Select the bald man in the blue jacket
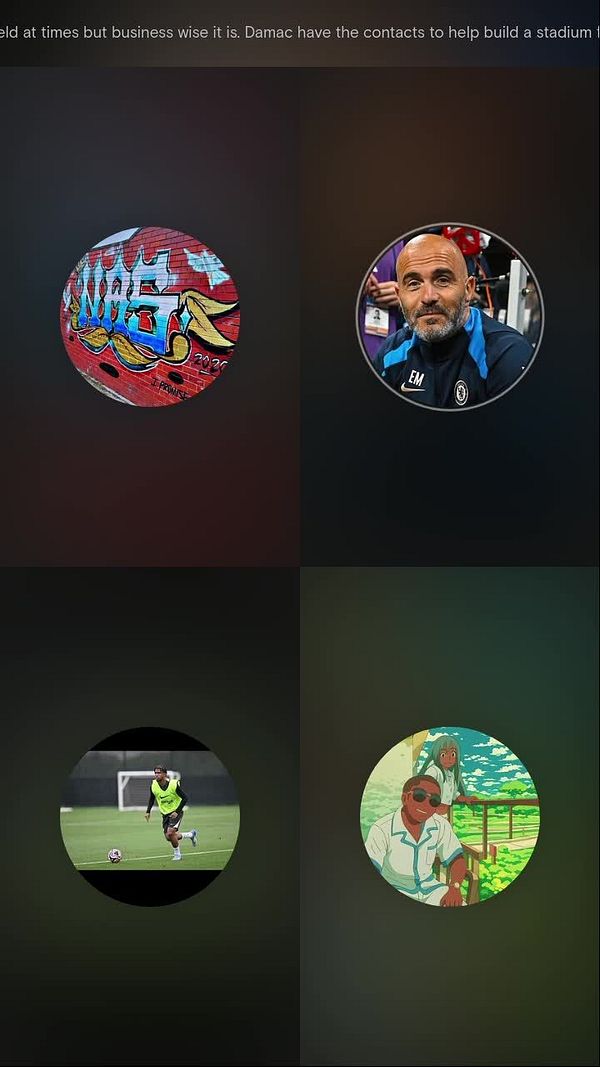The image size is (600, 1067). tap(450, 316)
